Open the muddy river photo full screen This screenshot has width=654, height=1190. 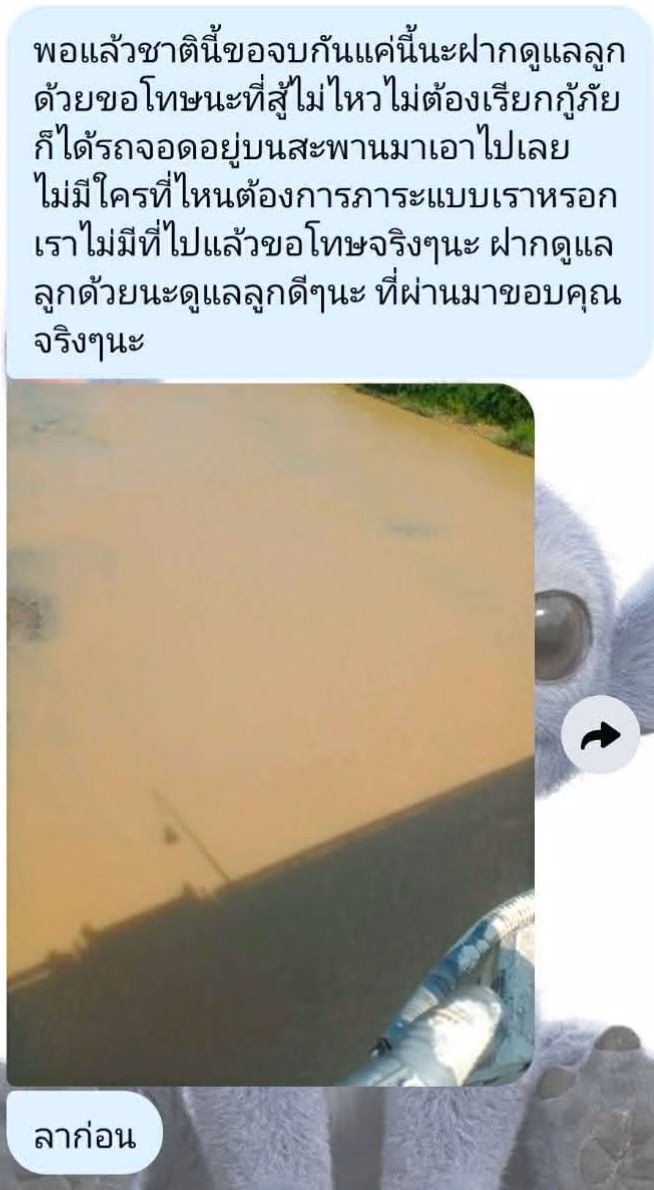pos(270,733)
